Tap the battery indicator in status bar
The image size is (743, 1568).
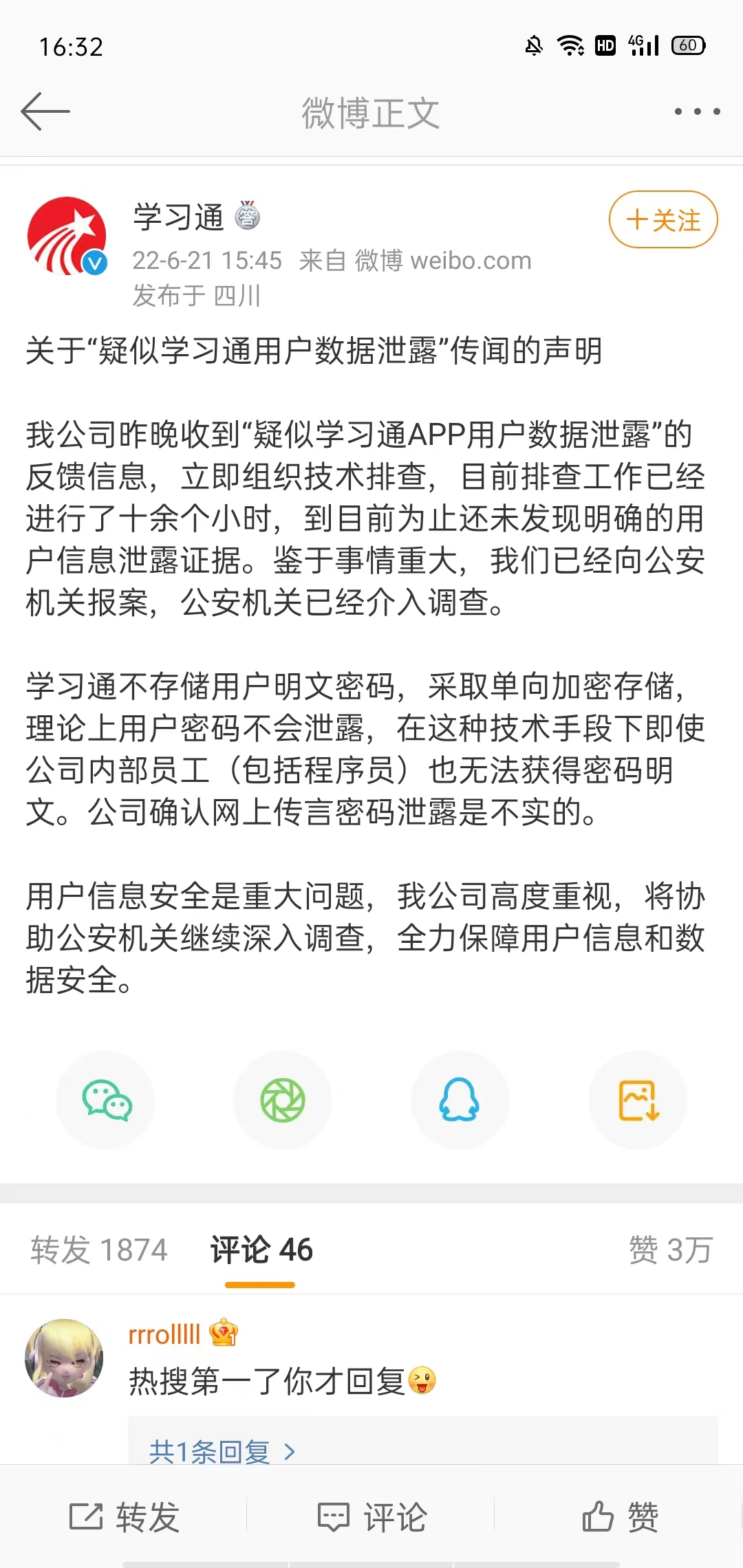[687, 45]
